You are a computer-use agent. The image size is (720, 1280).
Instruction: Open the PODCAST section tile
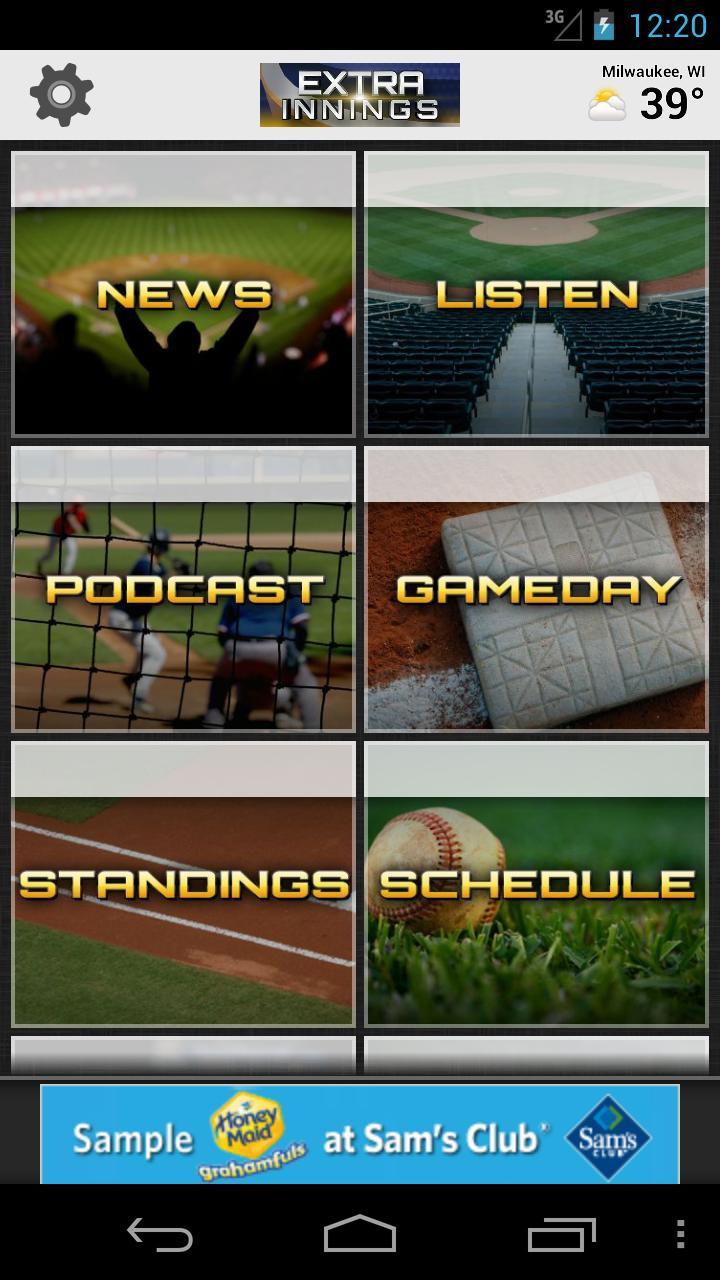[183, 587]
